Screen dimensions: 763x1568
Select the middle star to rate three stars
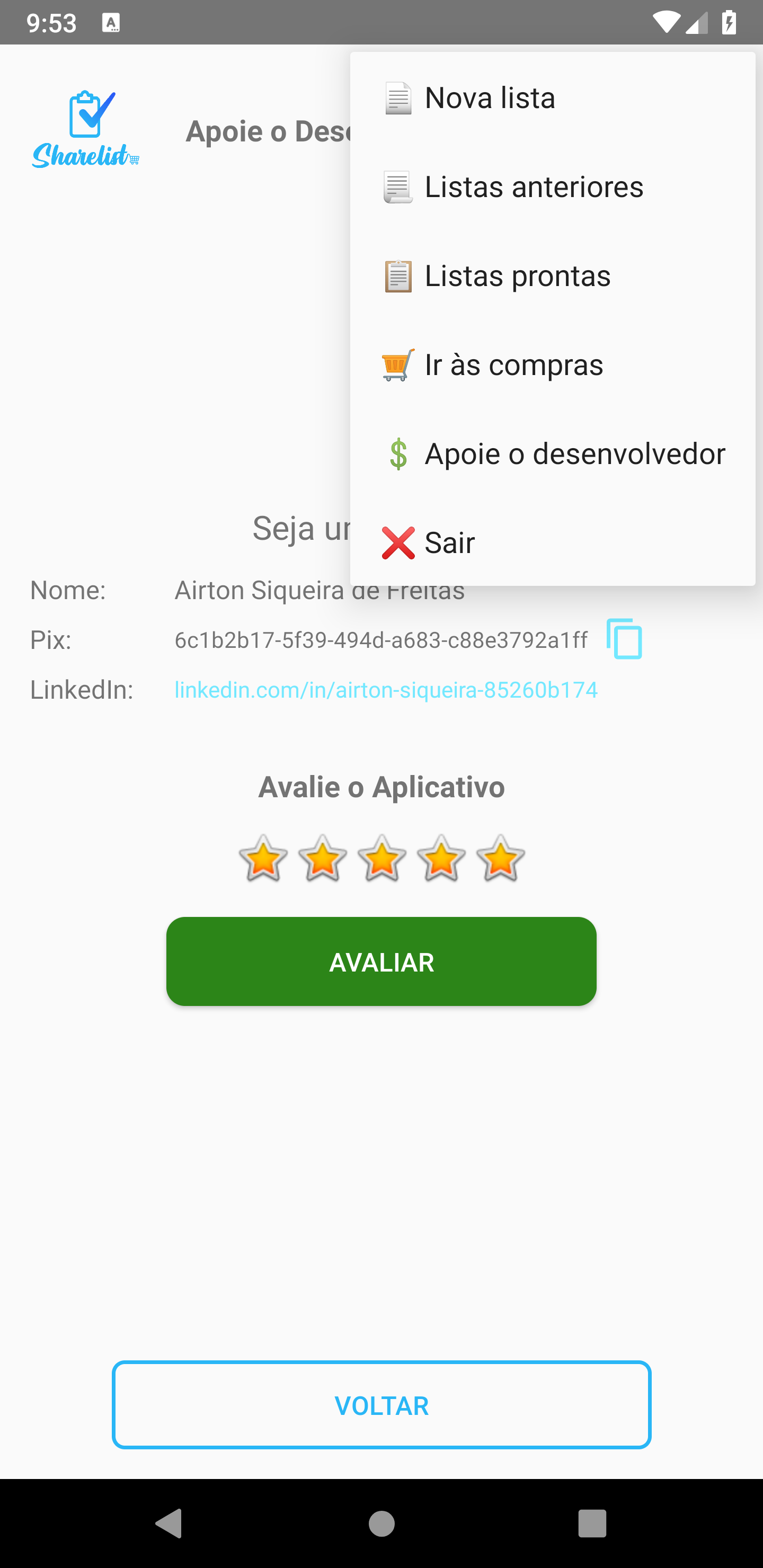click(x=381, y=858)
